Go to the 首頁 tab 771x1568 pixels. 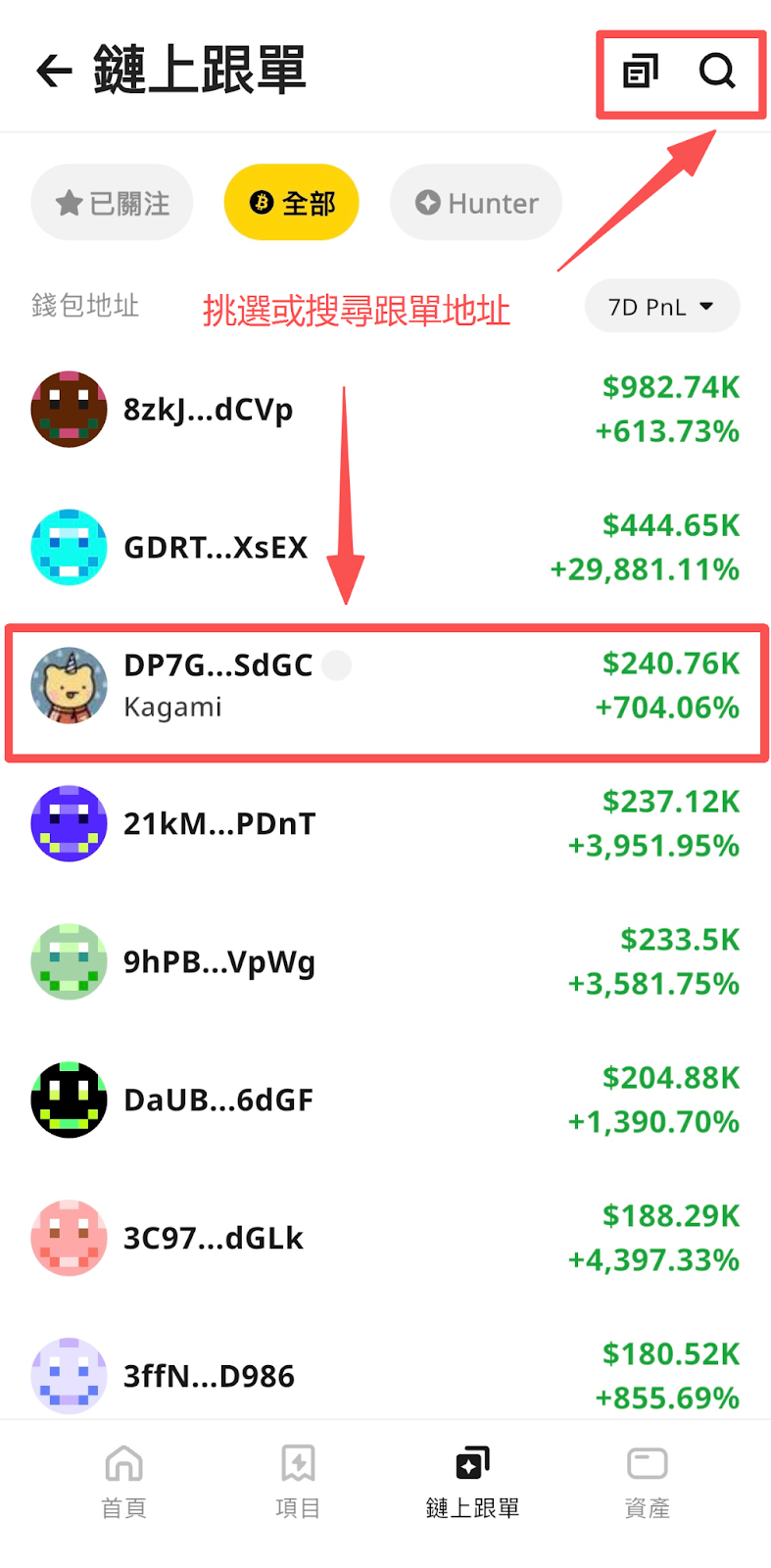point(123,1481)
